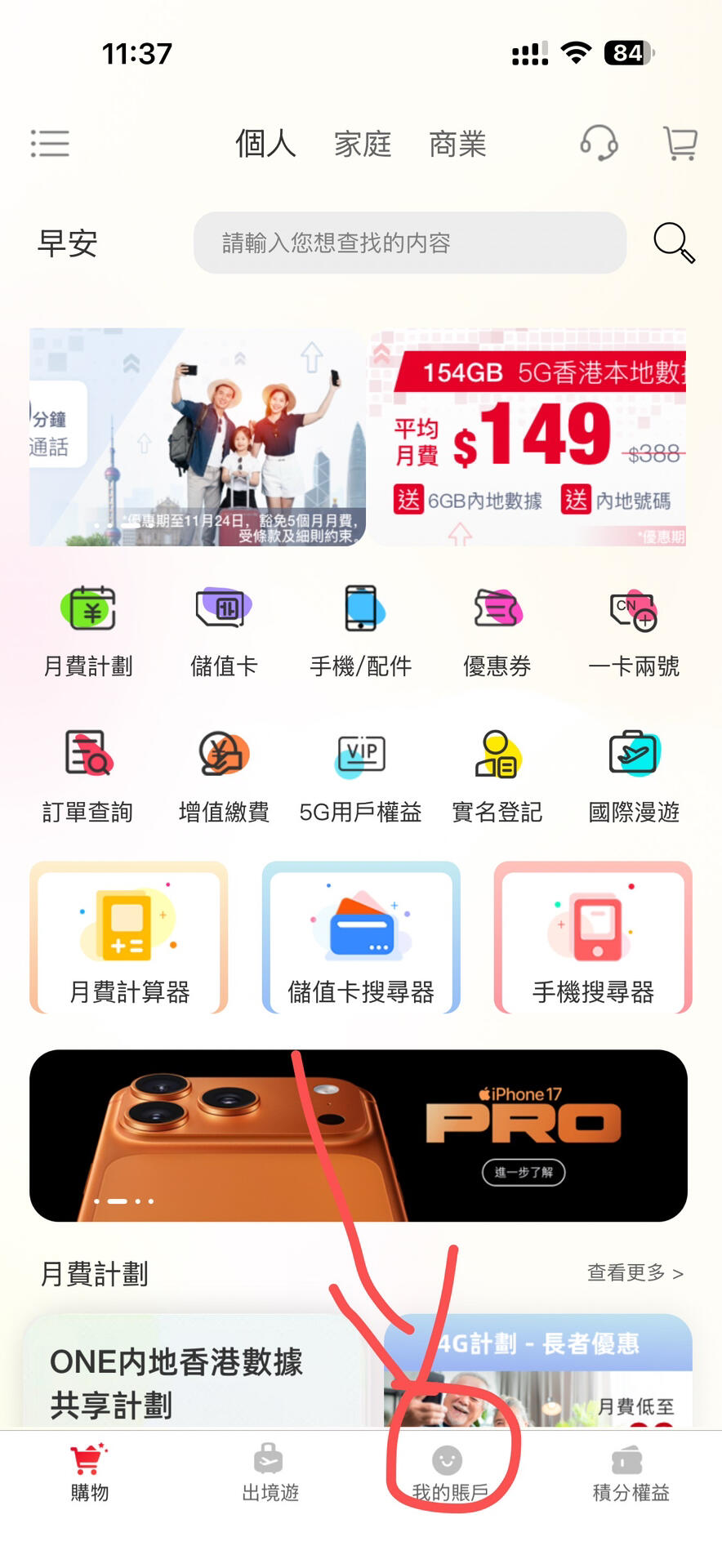
Task: Open the hamburger menu icon
Action: point(50,144)
